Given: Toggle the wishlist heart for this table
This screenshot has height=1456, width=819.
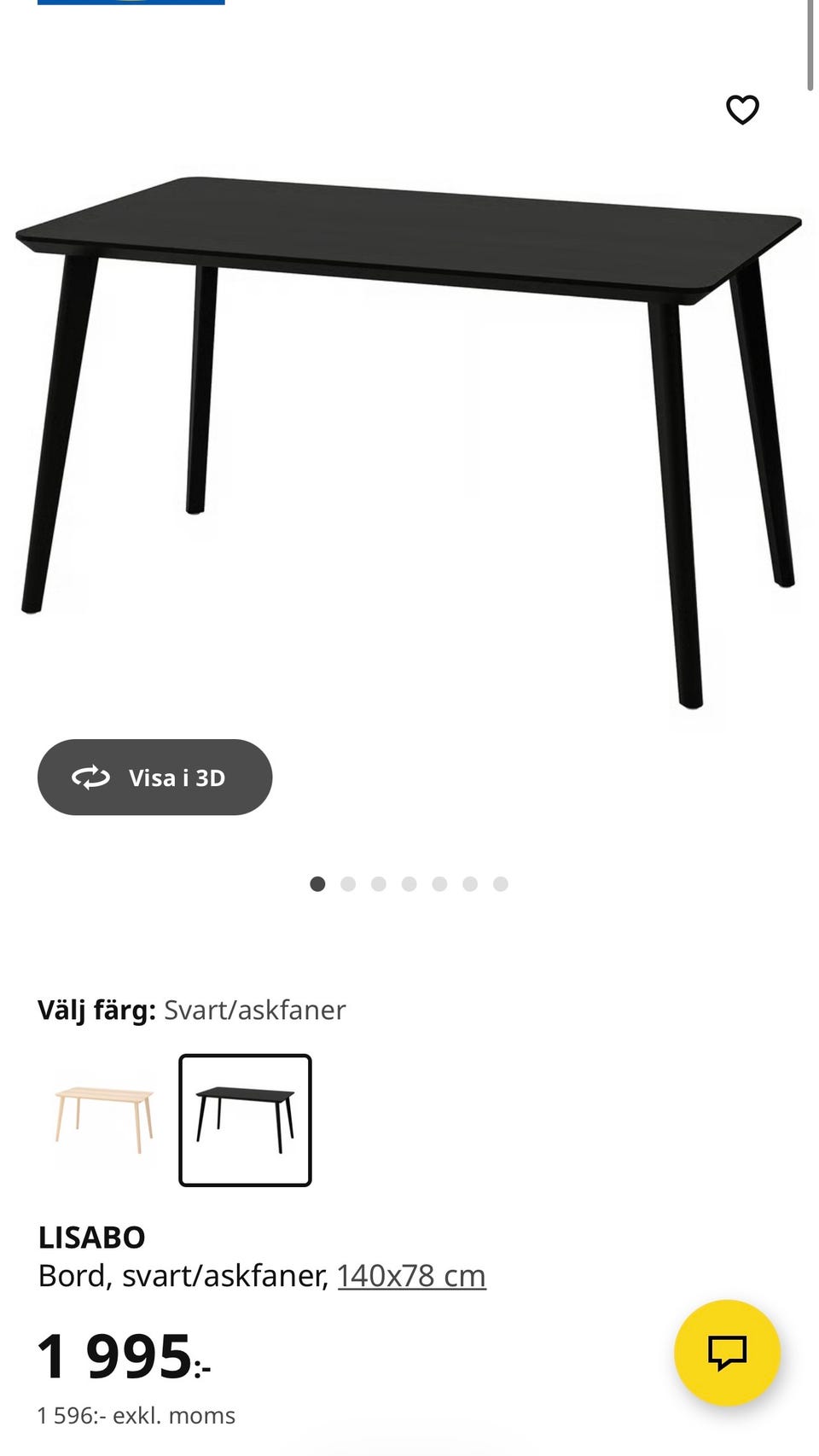Looking at the screenshot, I should (x=741, y=109).
